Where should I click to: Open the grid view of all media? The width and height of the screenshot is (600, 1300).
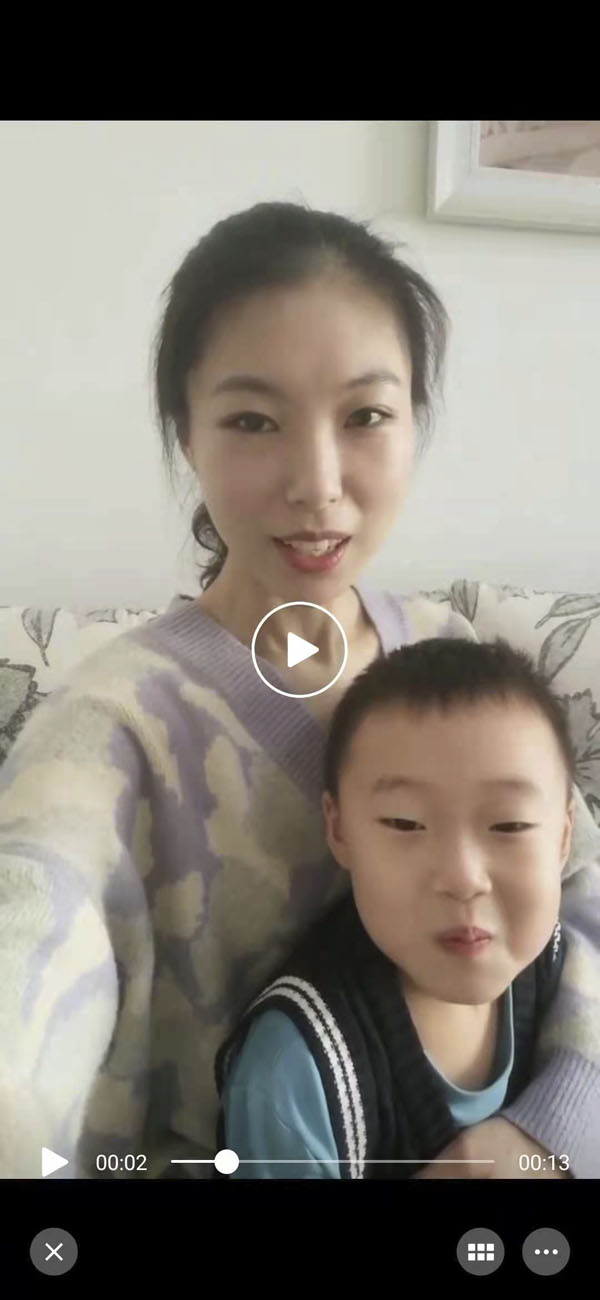tap(481, 1251)
